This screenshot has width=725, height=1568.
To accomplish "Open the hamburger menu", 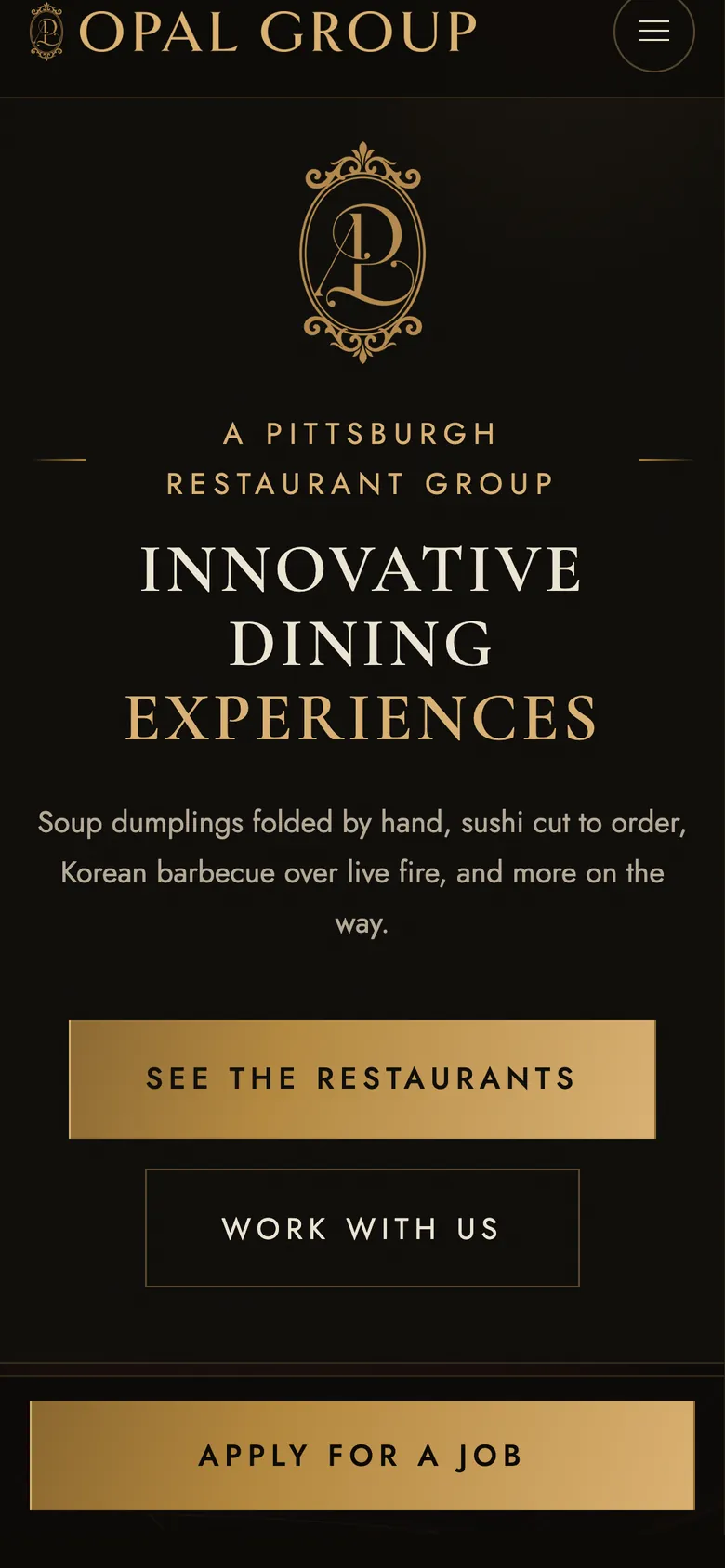I will tap(654, 32).
